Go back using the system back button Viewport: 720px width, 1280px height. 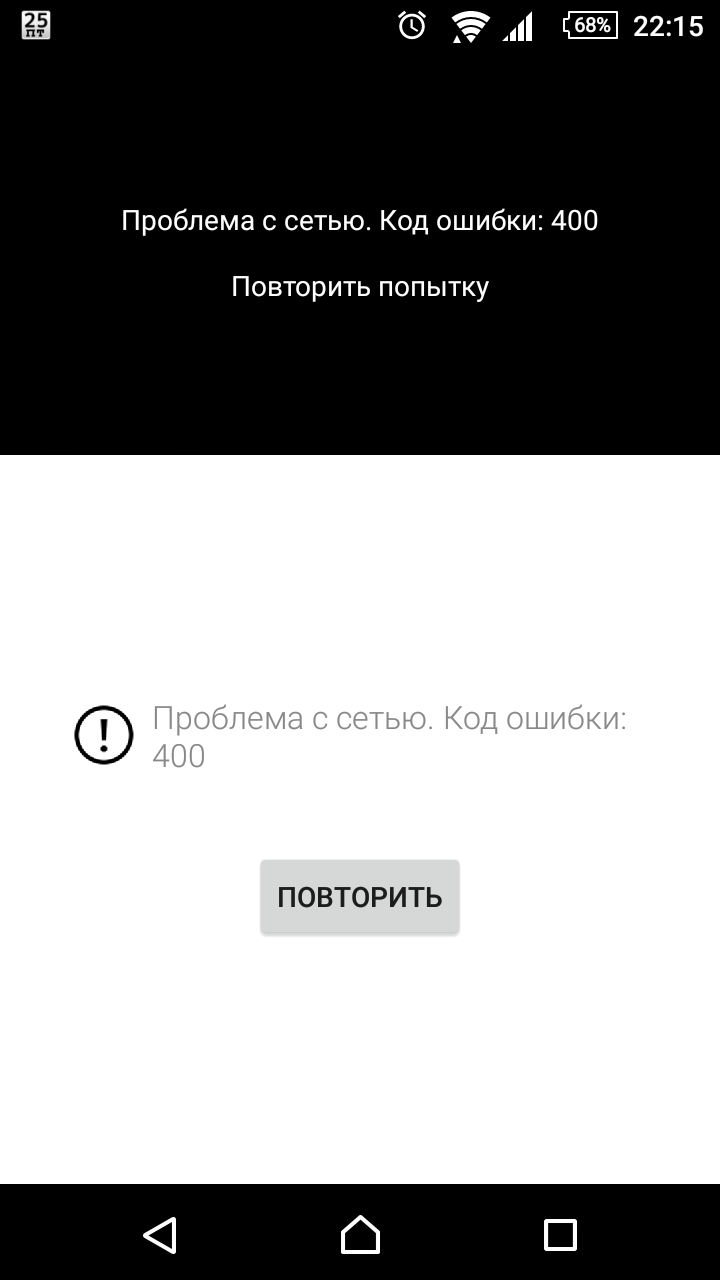click(x=160, y=1234)
